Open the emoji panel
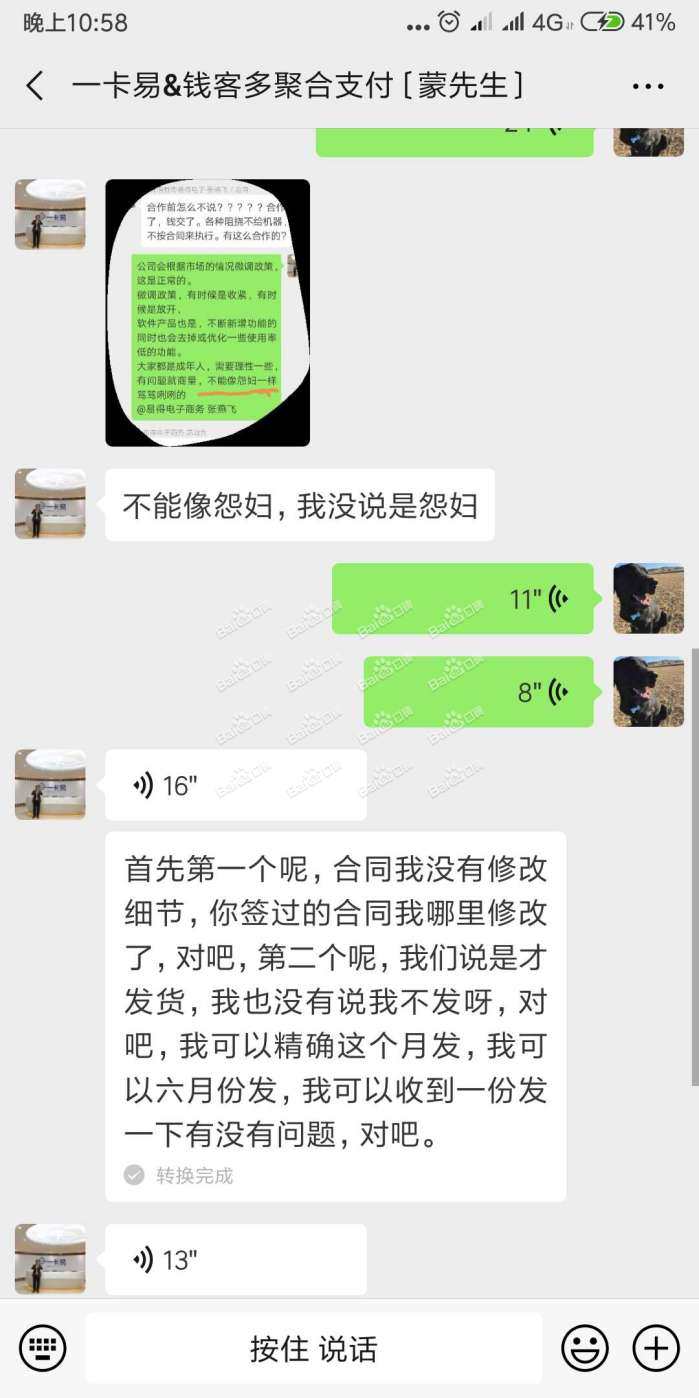Screen dimensions: 699x1398 click(x=585, y=1348)
